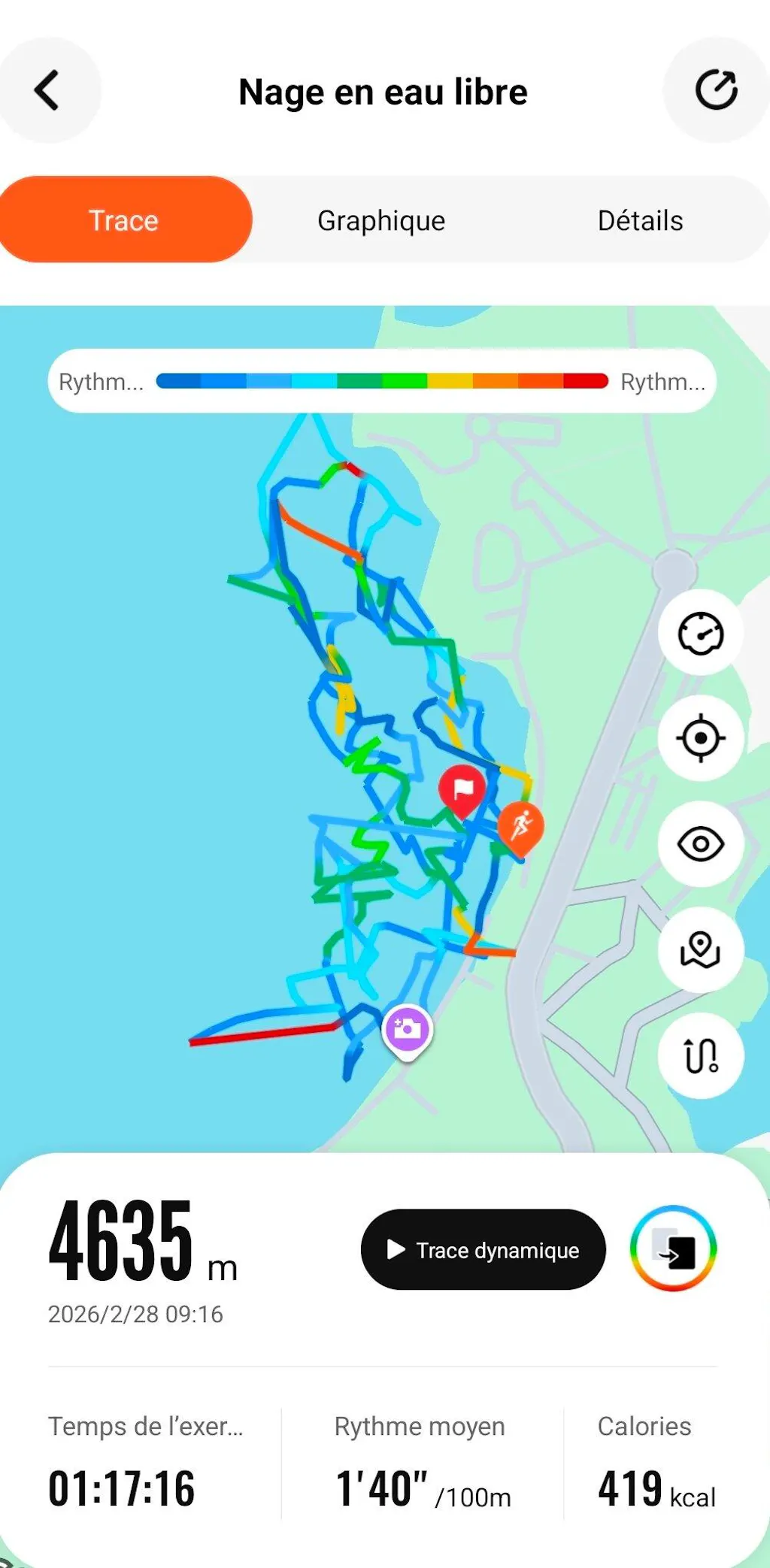Go back from Nage en eau libre
The width and height of the screenshot is (770, 1568).
tap(47, 91)
